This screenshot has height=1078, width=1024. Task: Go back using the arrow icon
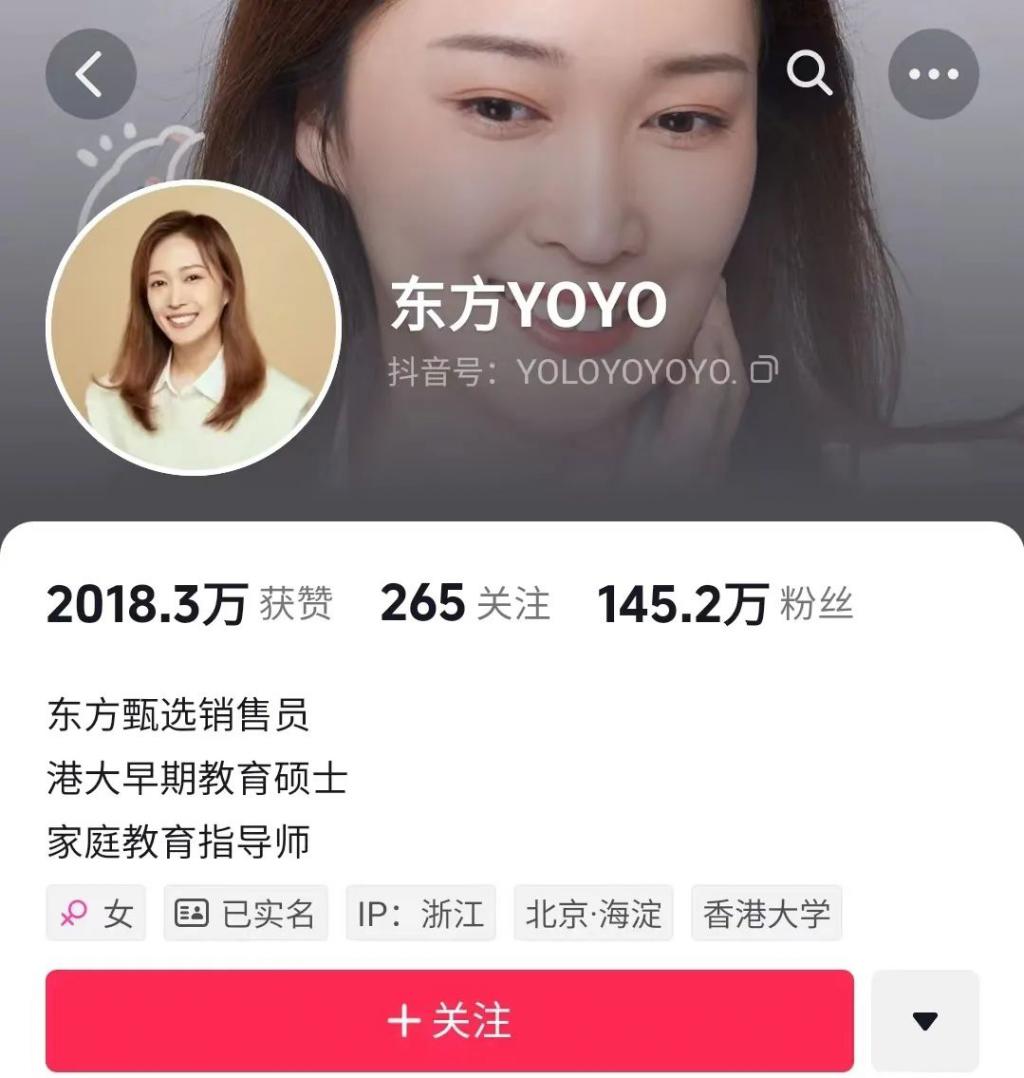[x=90, y=75]
